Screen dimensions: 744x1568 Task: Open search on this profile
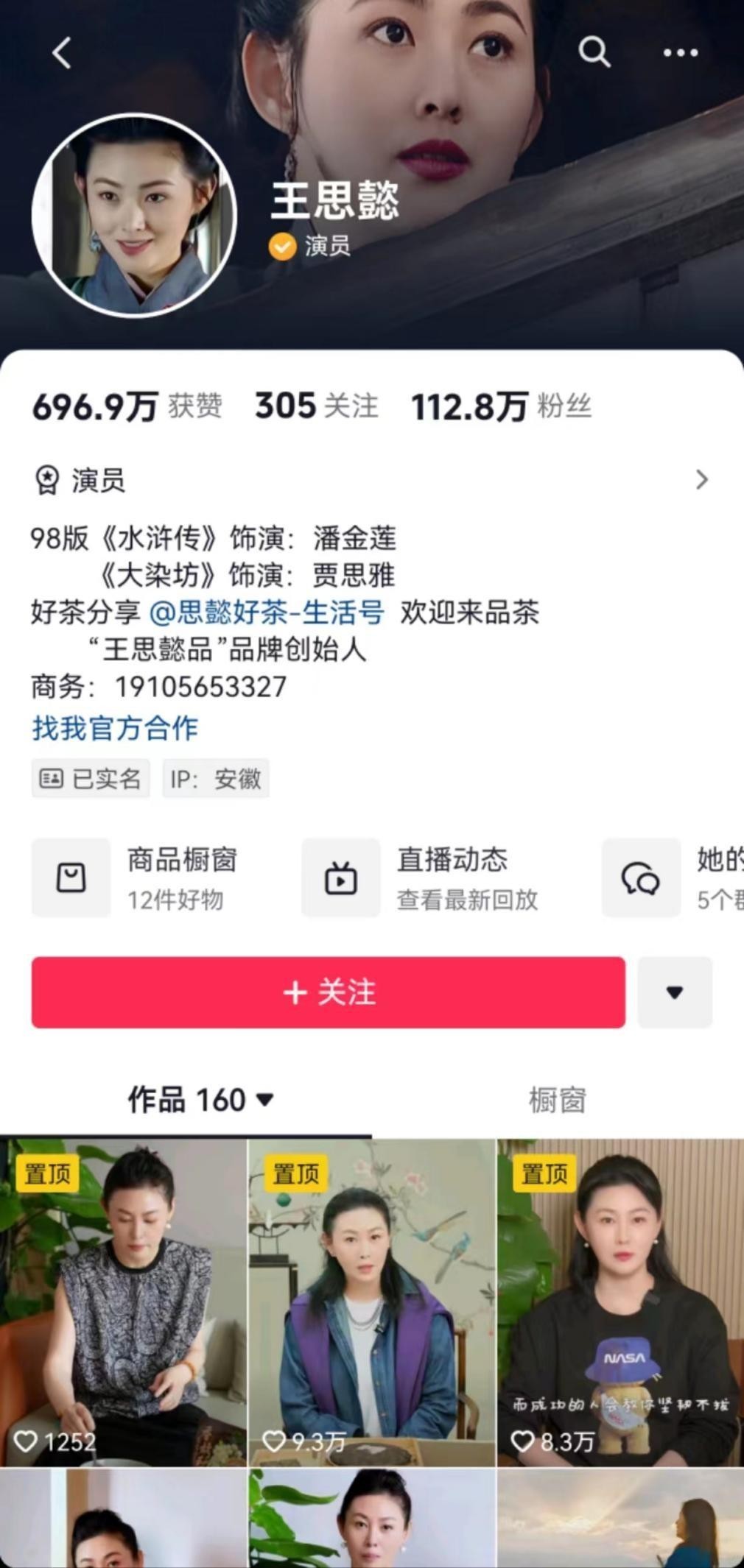594,53
